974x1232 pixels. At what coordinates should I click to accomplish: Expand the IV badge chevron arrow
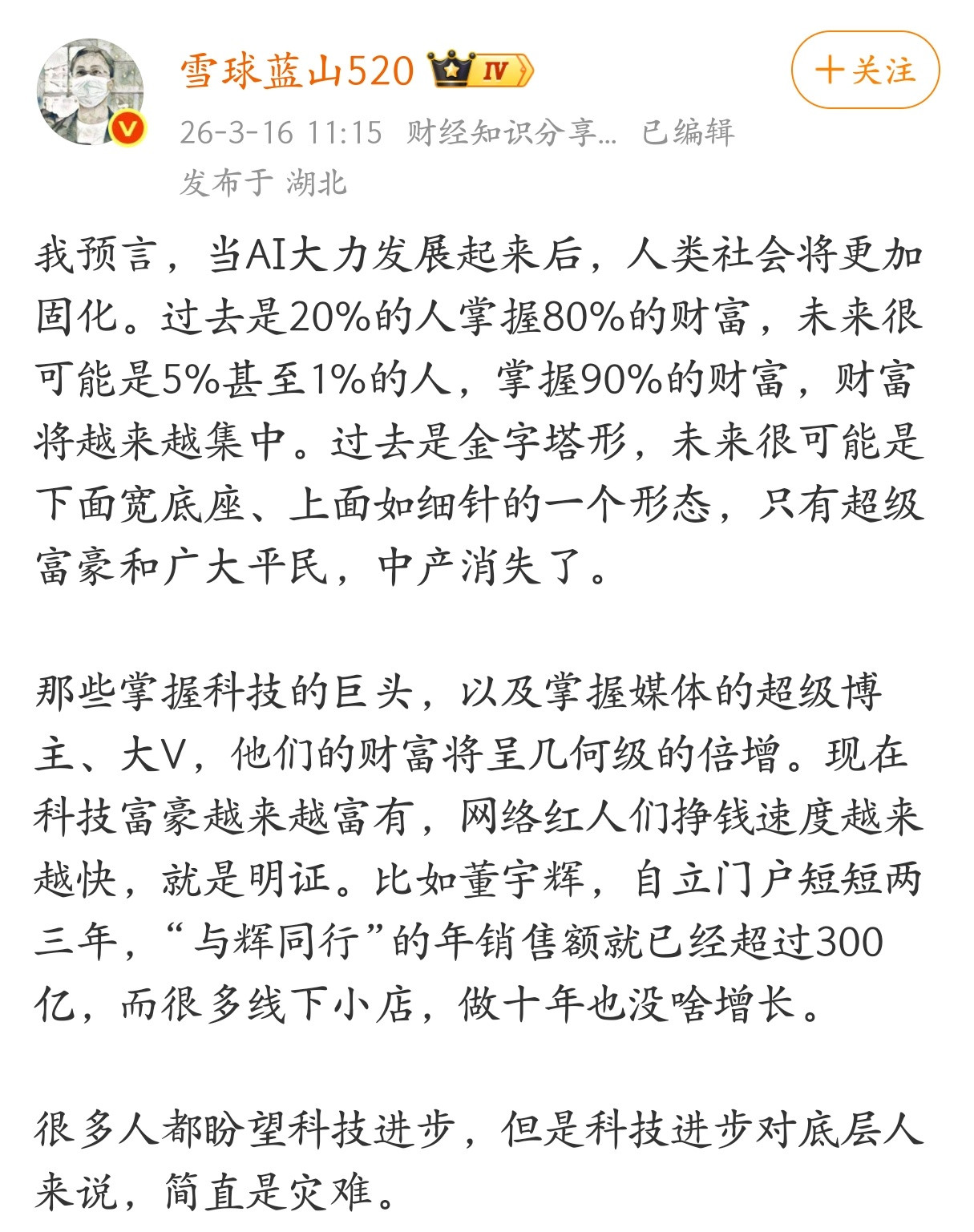point(523,70)
